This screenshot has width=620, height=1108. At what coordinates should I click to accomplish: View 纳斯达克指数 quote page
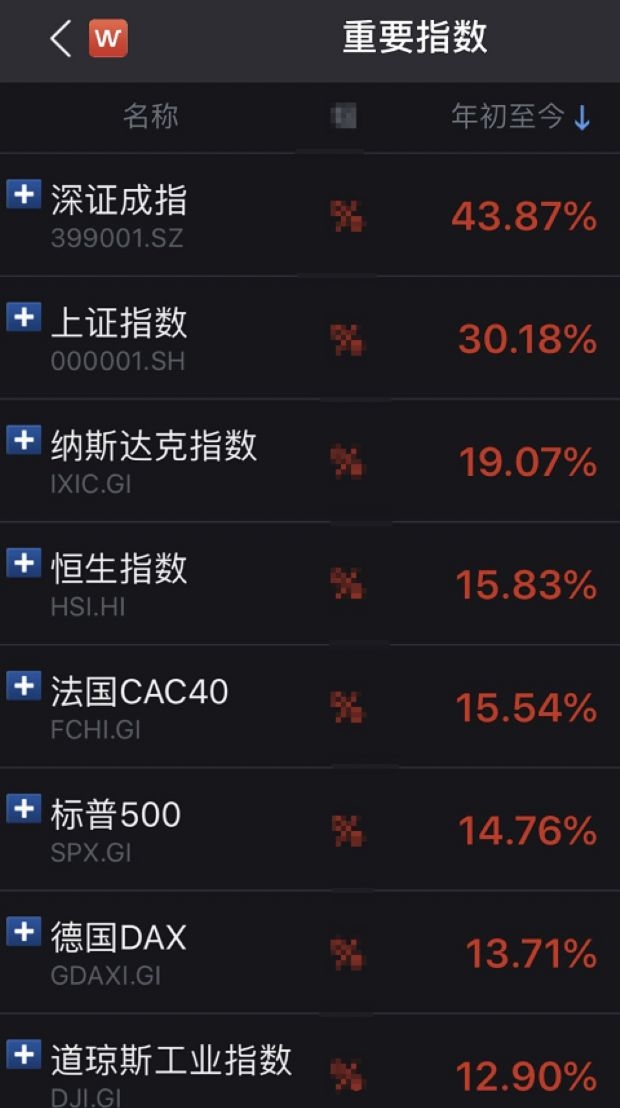coord(154,446)
